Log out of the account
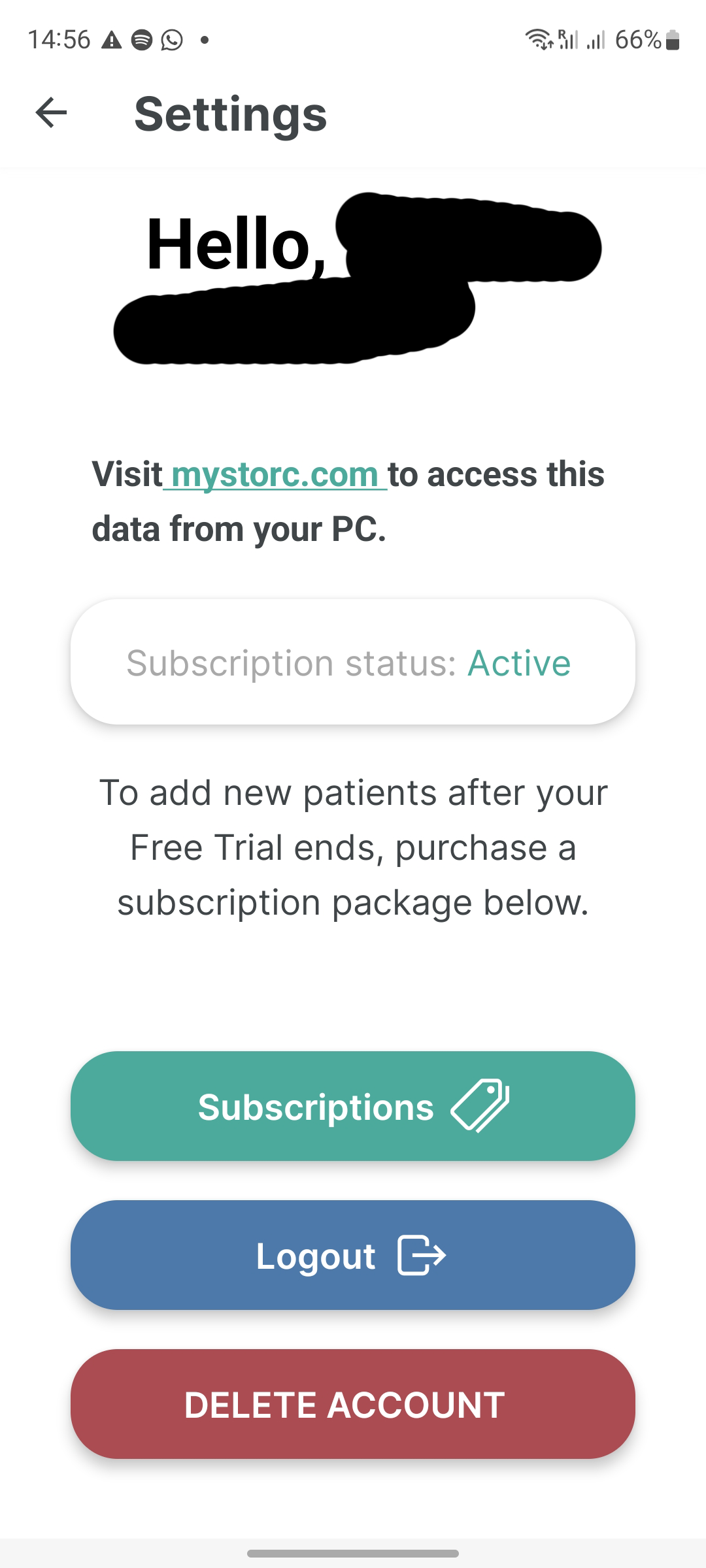706x1568 pixels. click(353, 1255)
